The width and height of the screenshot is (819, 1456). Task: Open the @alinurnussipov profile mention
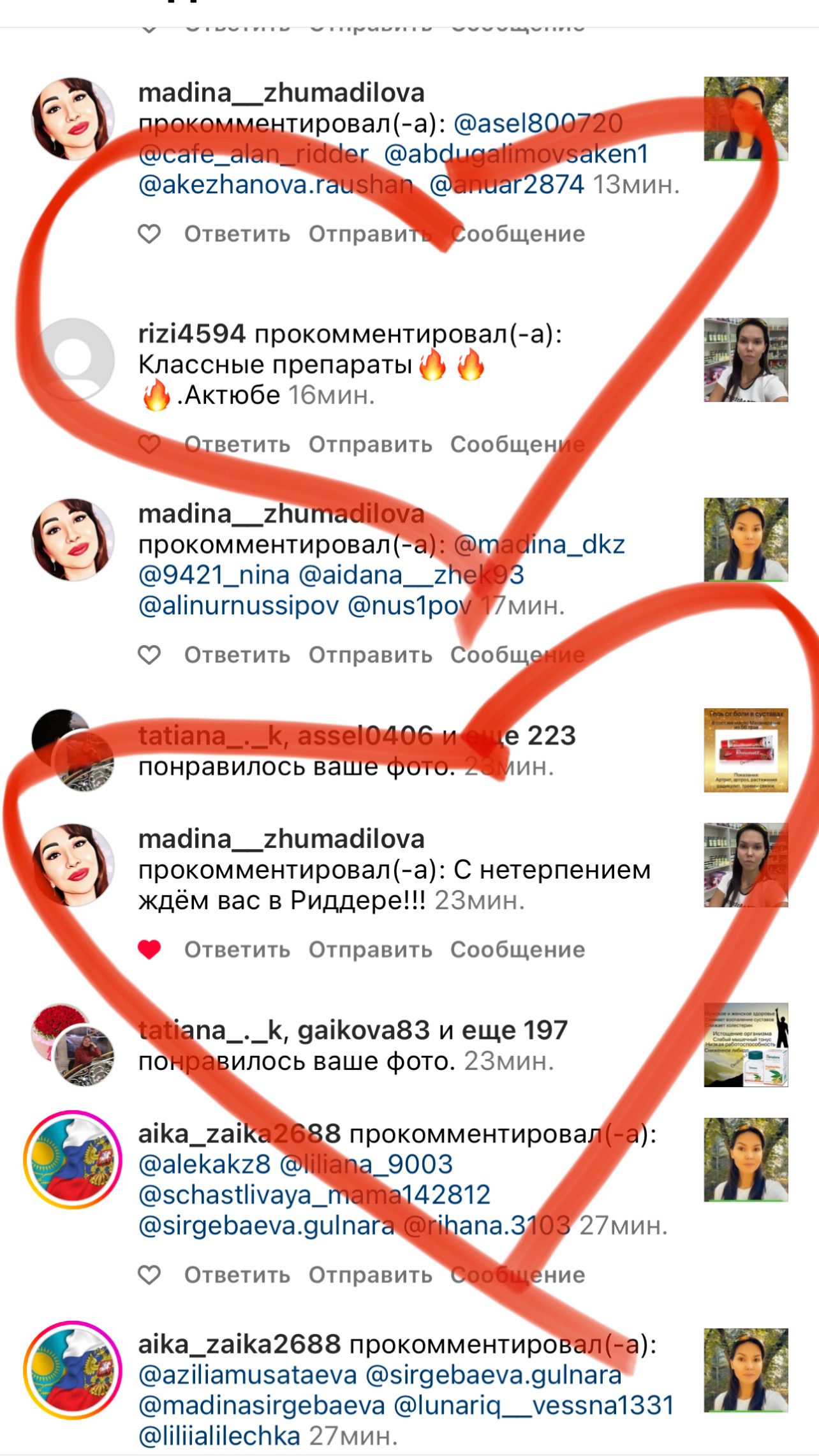click(x=239, y=606)
